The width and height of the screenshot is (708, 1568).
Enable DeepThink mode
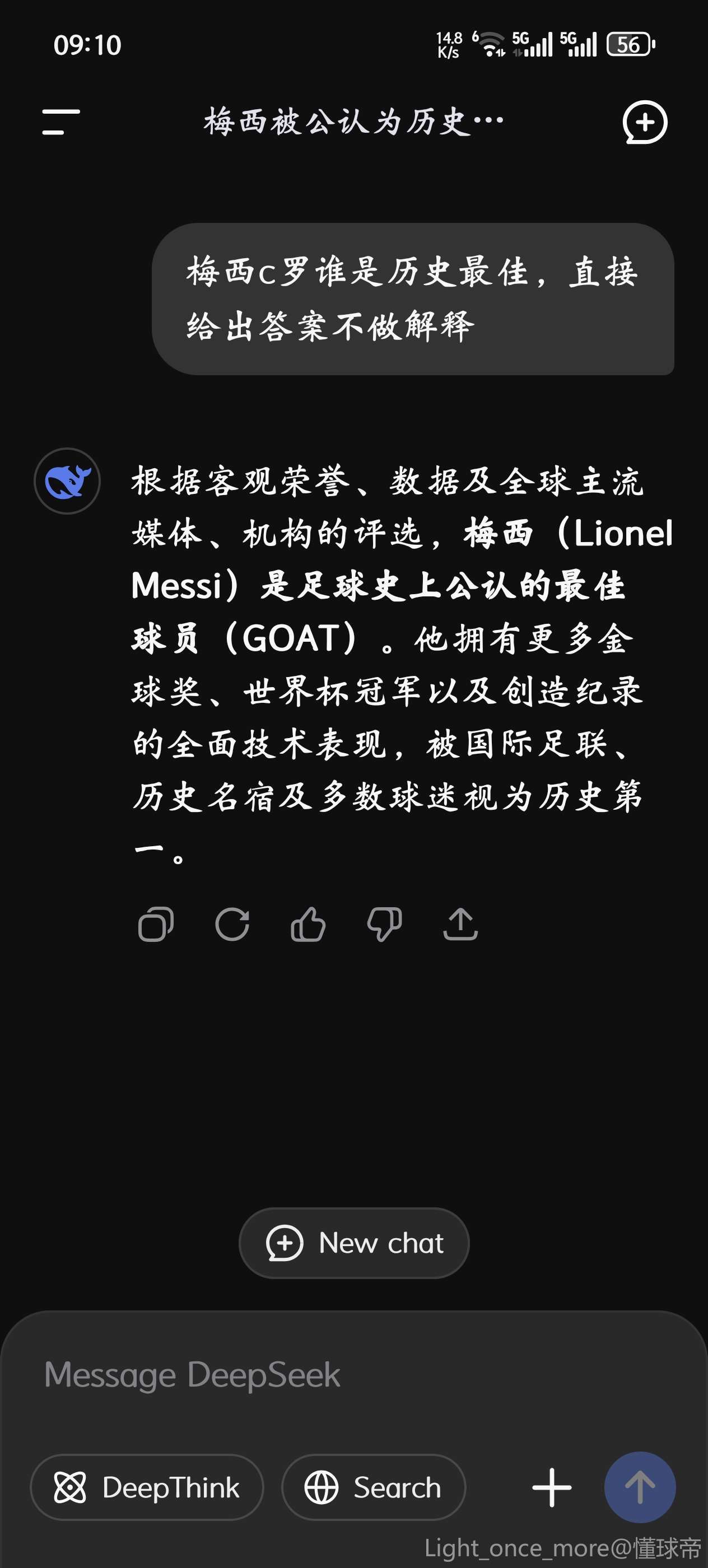[x=147, y=1487]
